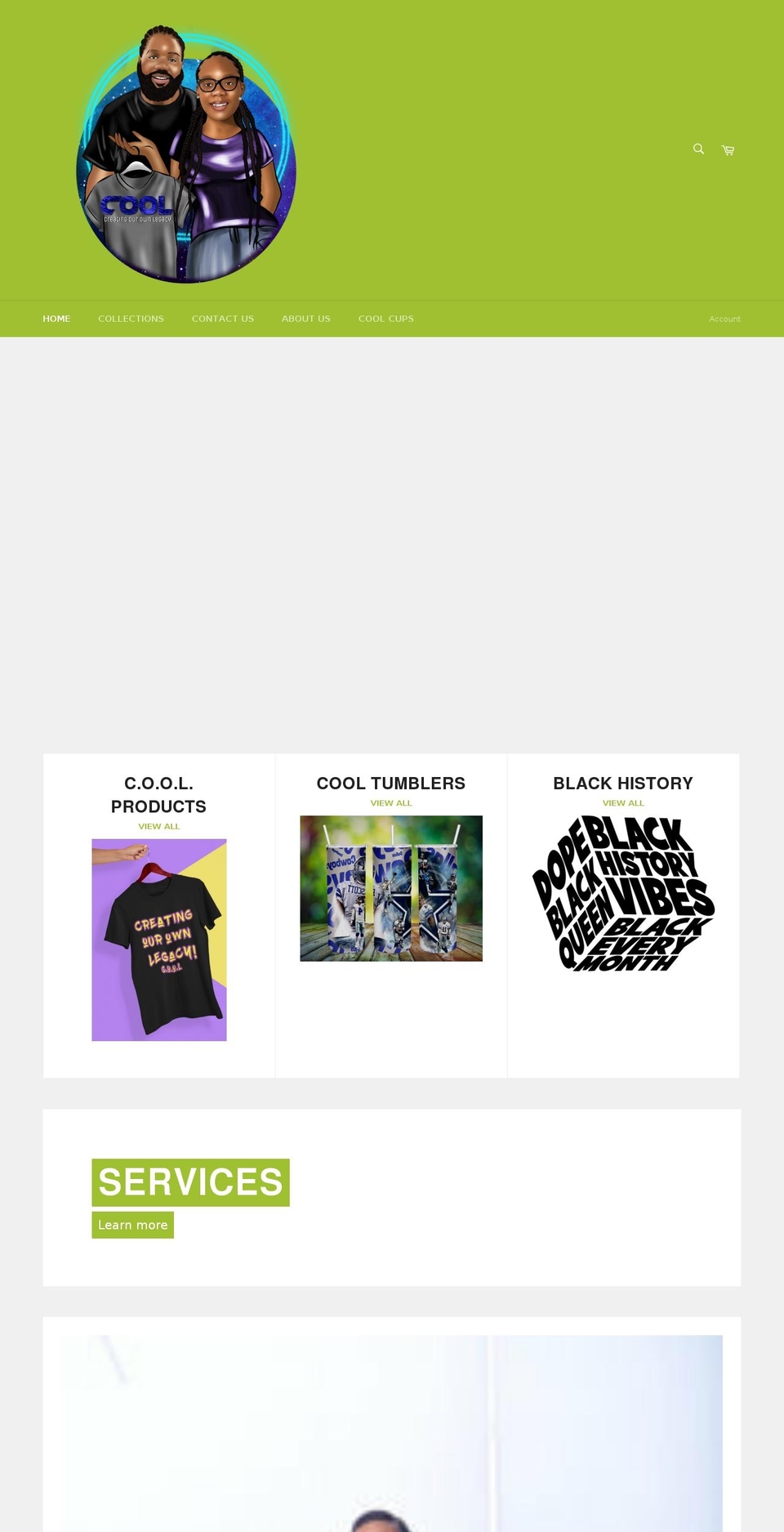
Task: Open the C.O.O.L. PRODUCTS collection heading
Action: 158,794
